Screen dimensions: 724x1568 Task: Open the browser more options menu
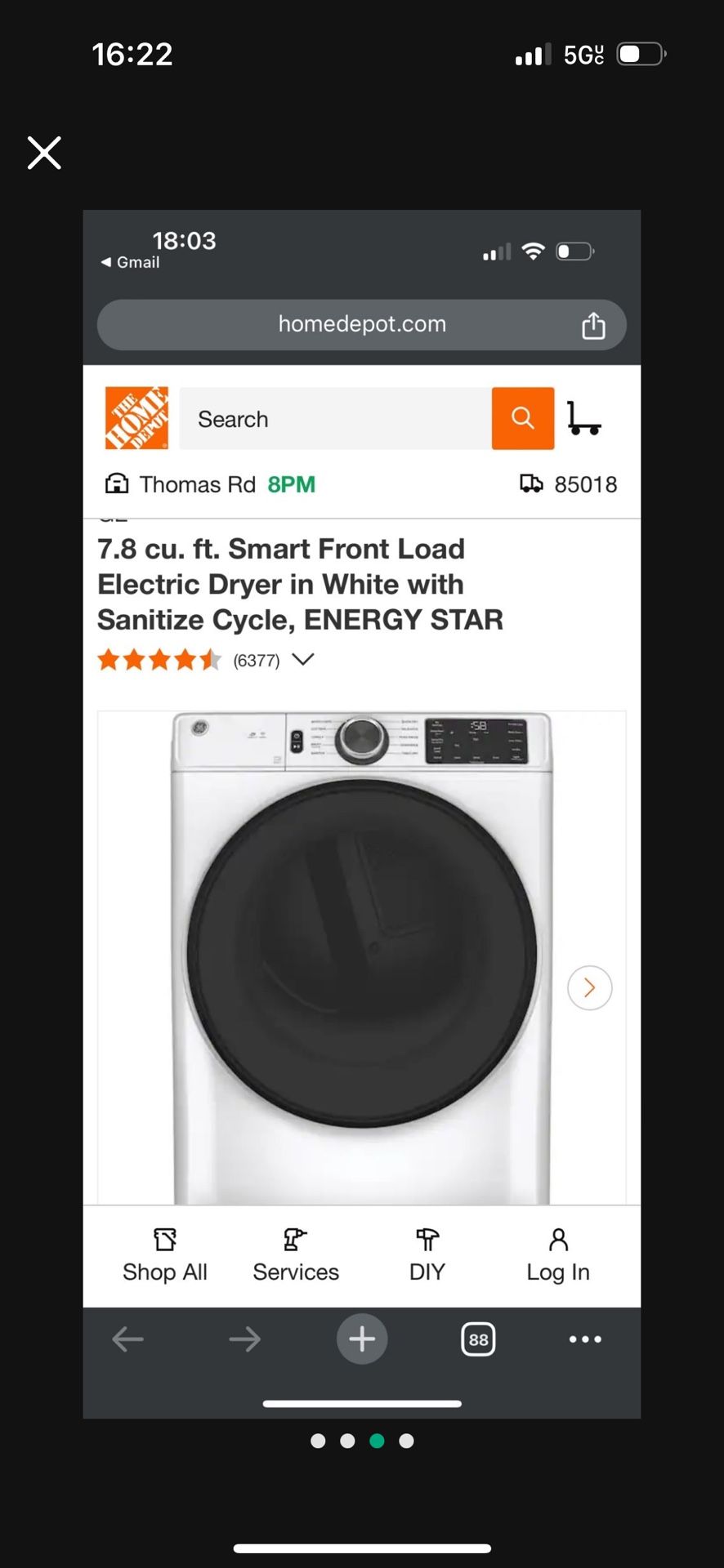coord(585,1339)
